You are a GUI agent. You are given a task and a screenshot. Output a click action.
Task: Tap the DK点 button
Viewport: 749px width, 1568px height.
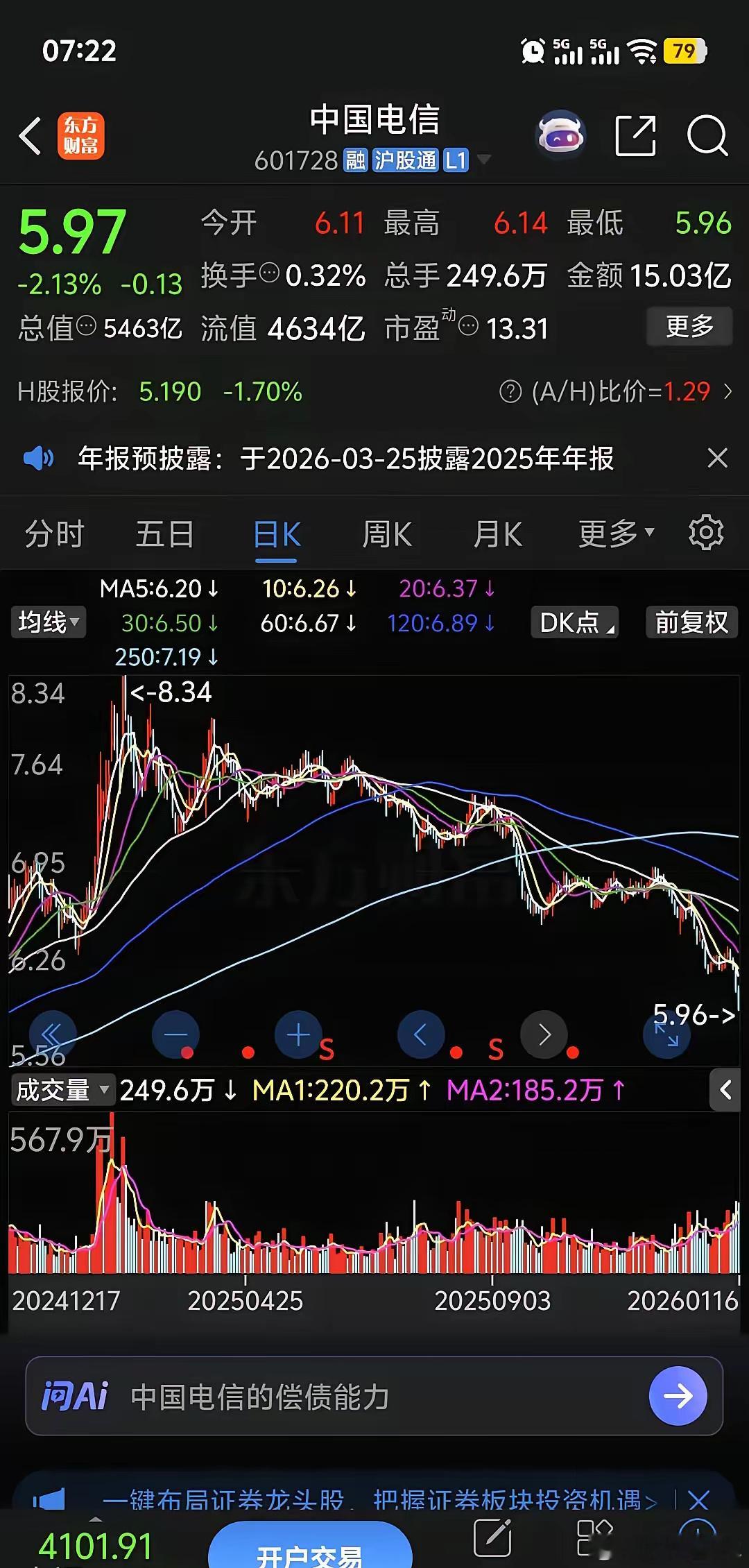(x=575, y=622)
